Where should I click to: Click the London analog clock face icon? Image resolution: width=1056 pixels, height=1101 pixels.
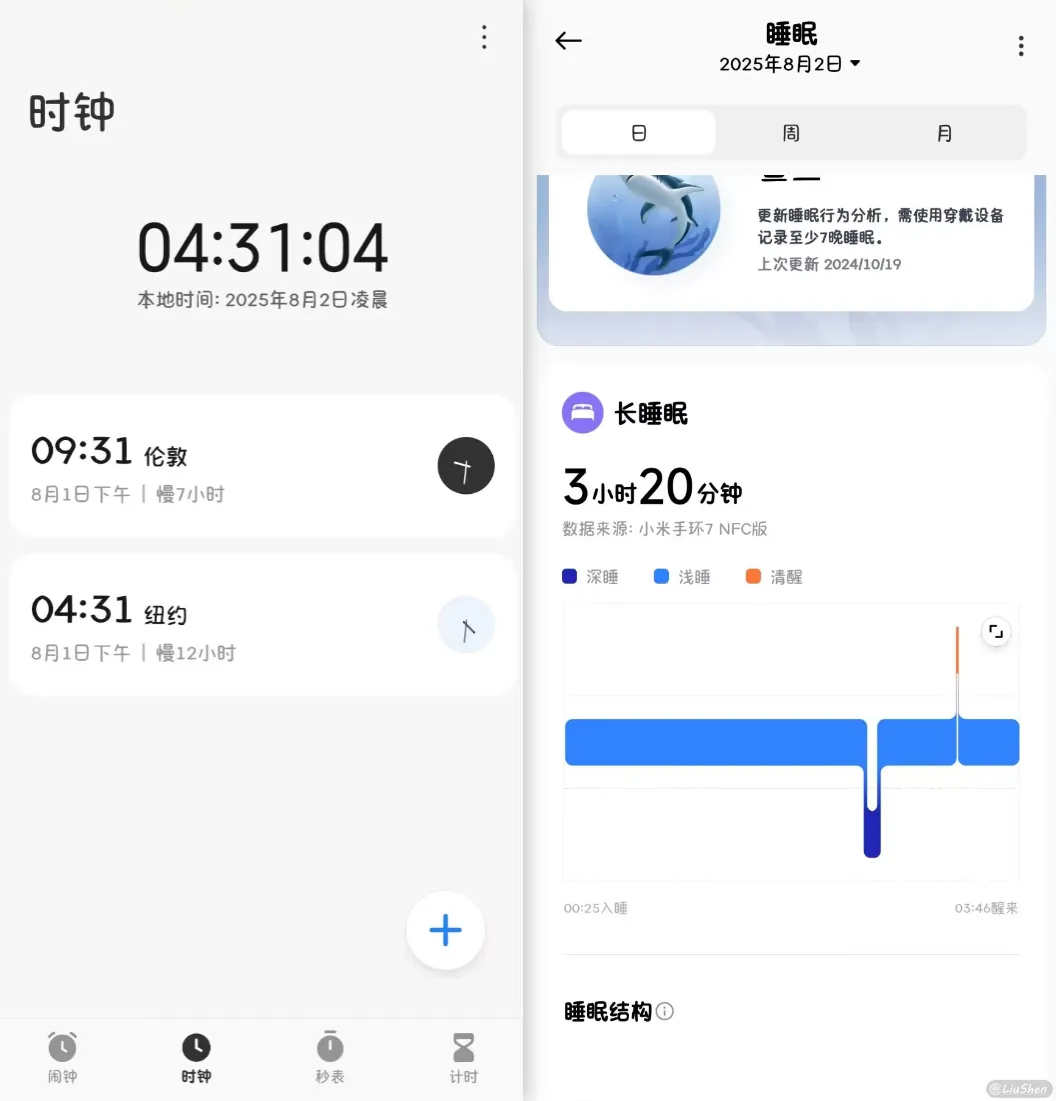click(466, 466)
